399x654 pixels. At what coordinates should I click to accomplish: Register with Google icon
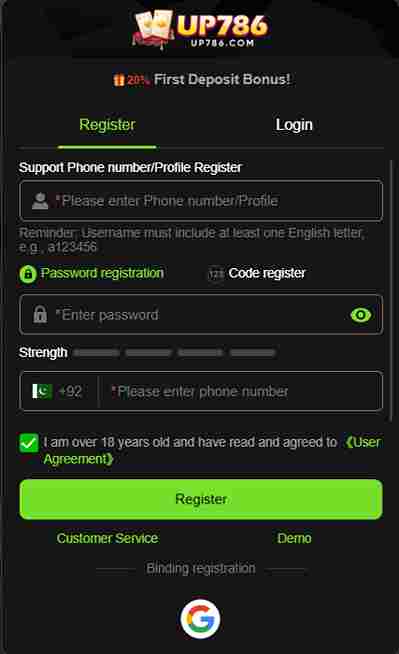[201, 619]
